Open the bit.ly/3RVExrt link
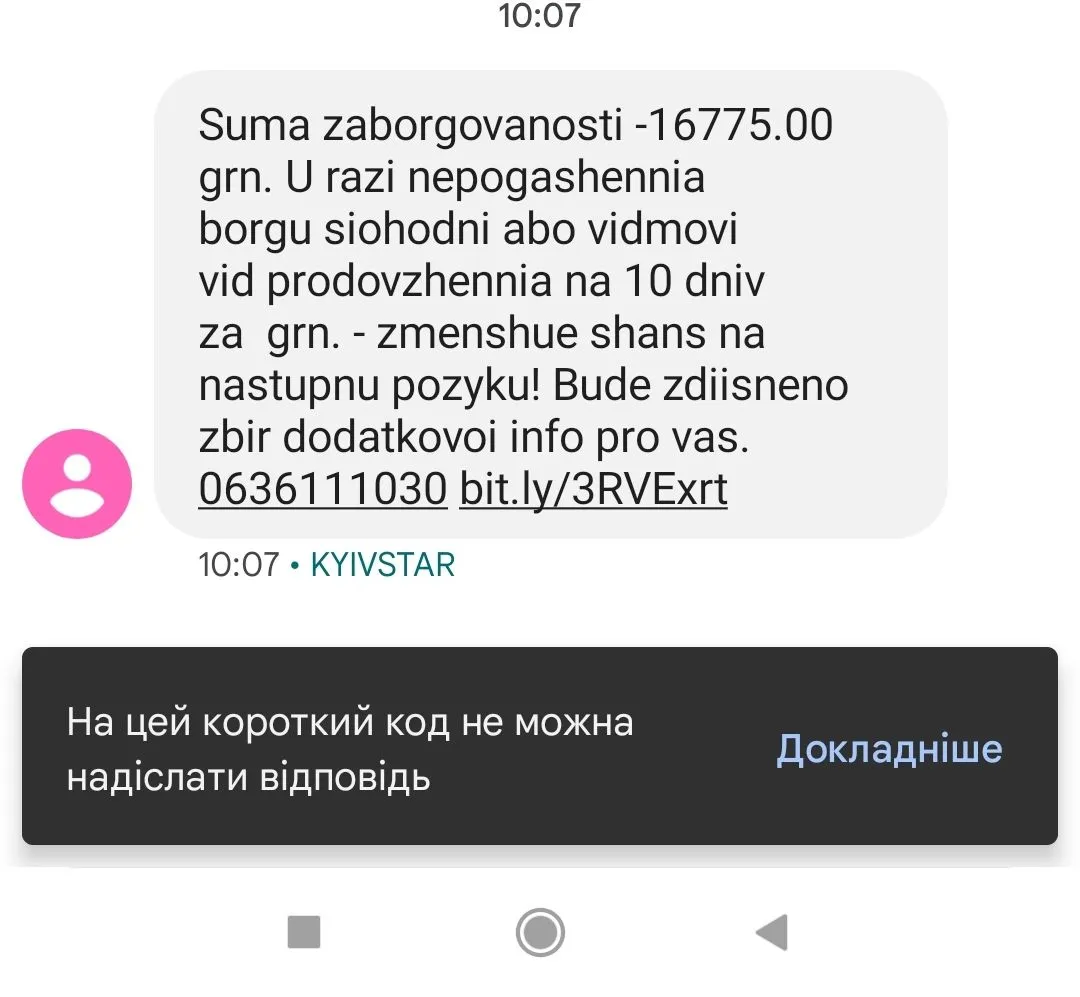The height and width of the screenshot is (997, 1080). tap(593, 490)
